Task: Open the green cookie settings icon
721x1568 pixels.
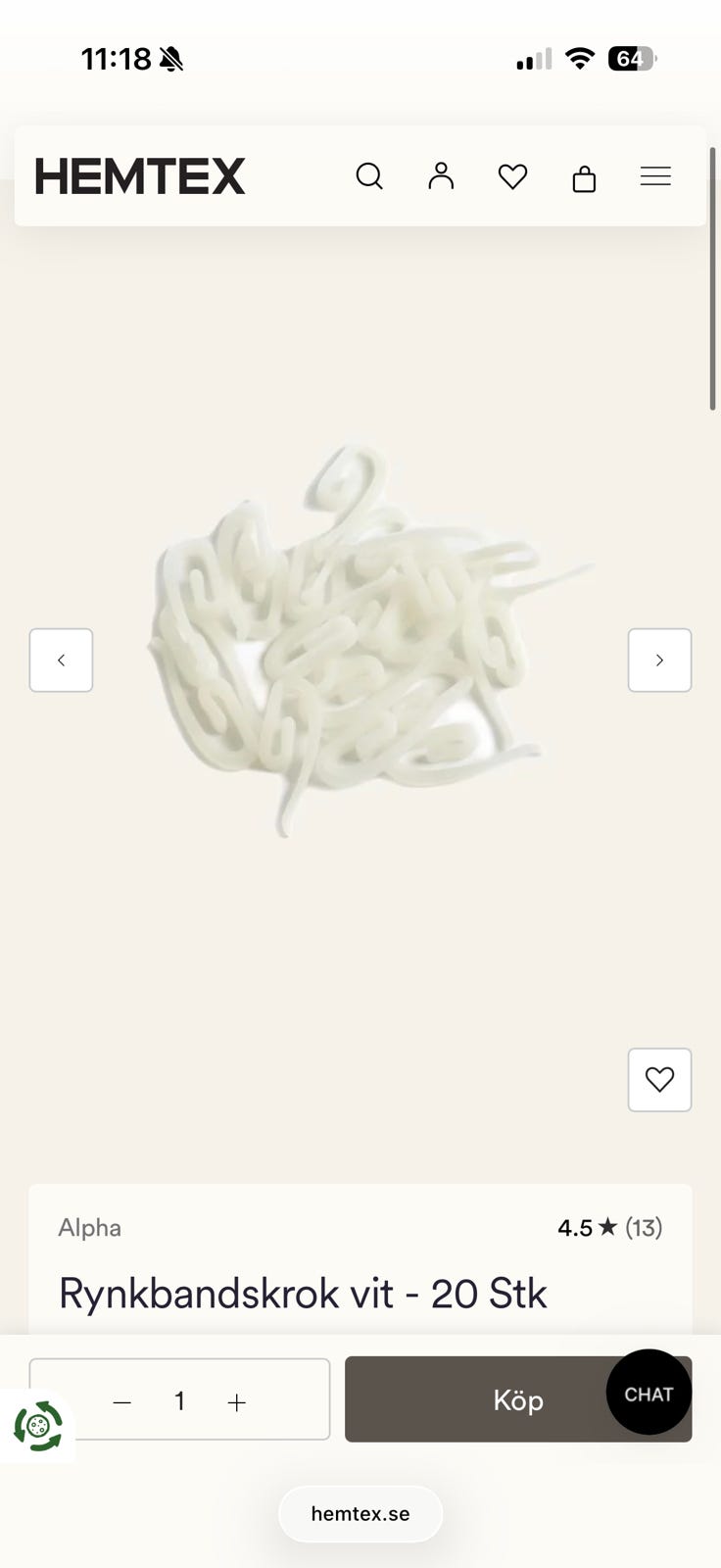Action: click(x=38, y=1427)
